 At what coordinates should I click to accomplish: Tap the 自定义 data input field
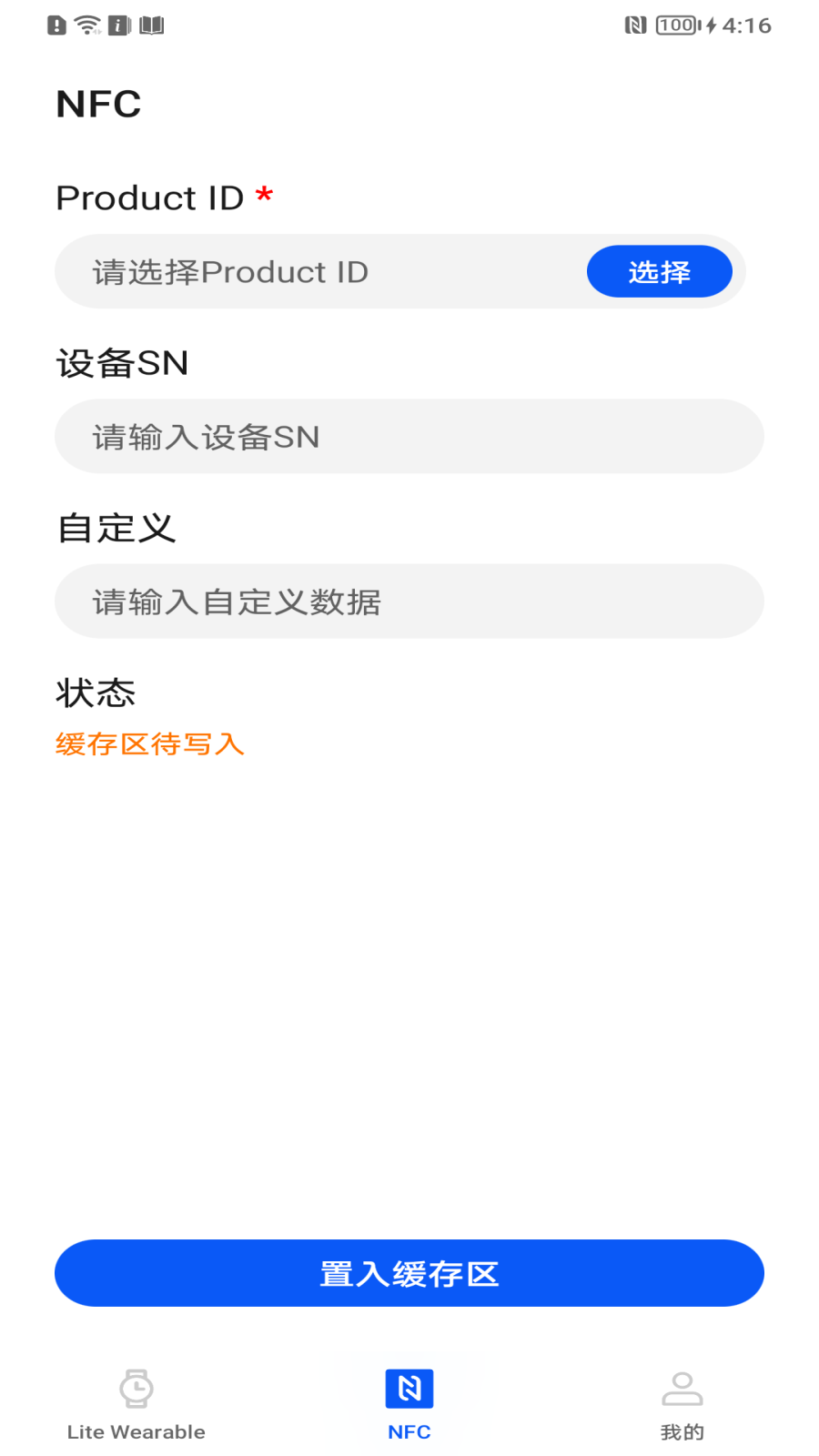[409, 602]
